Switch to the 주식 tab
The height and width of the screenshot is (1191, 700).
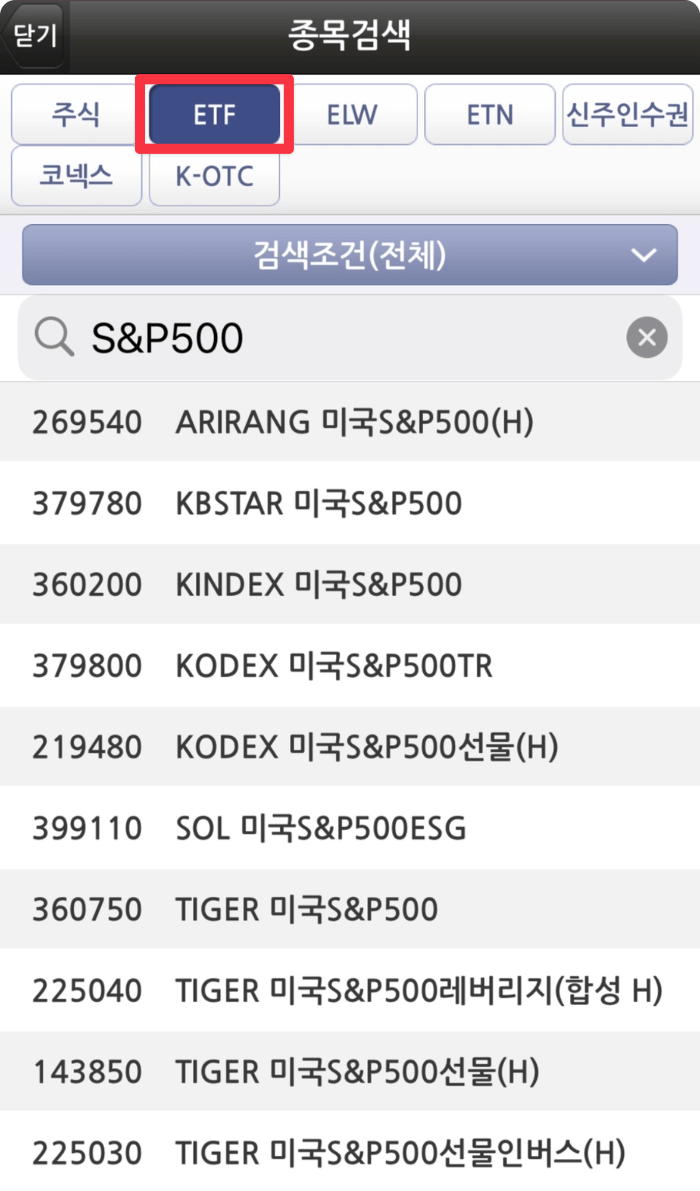pyautogui.click(x=76, y=115)
